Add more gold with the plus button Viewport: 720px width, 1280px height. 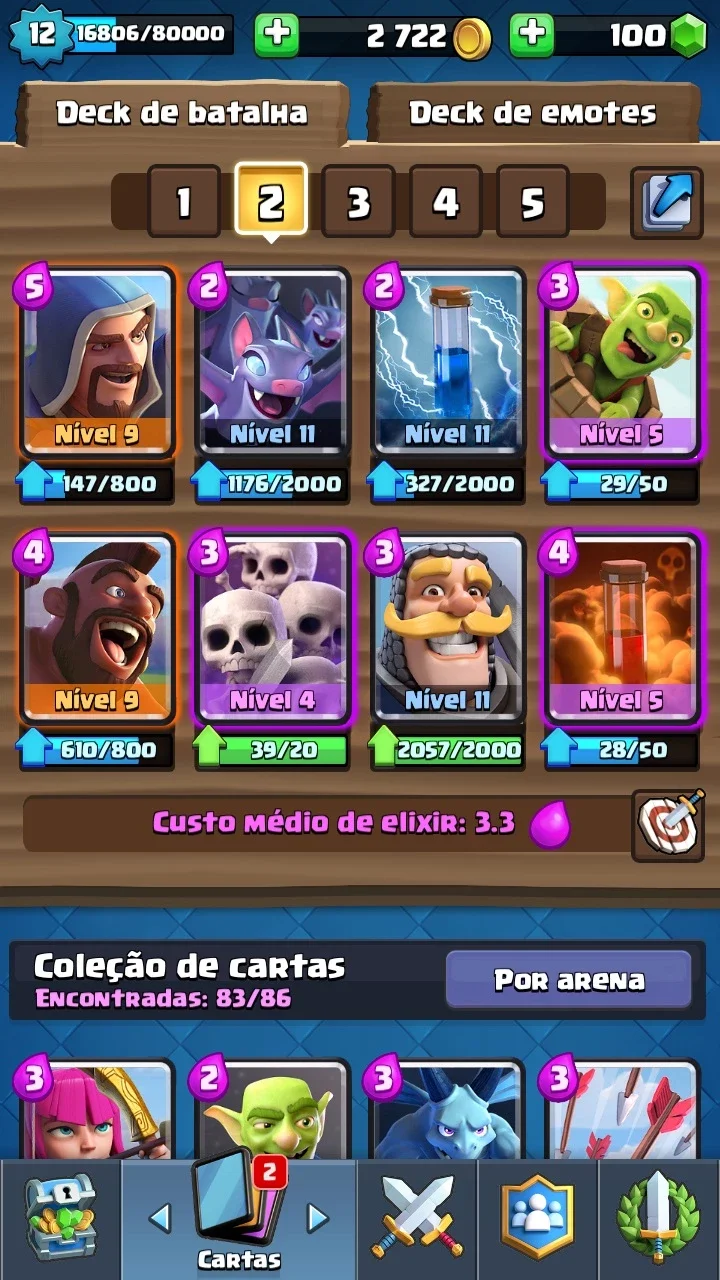click(277, 36)
